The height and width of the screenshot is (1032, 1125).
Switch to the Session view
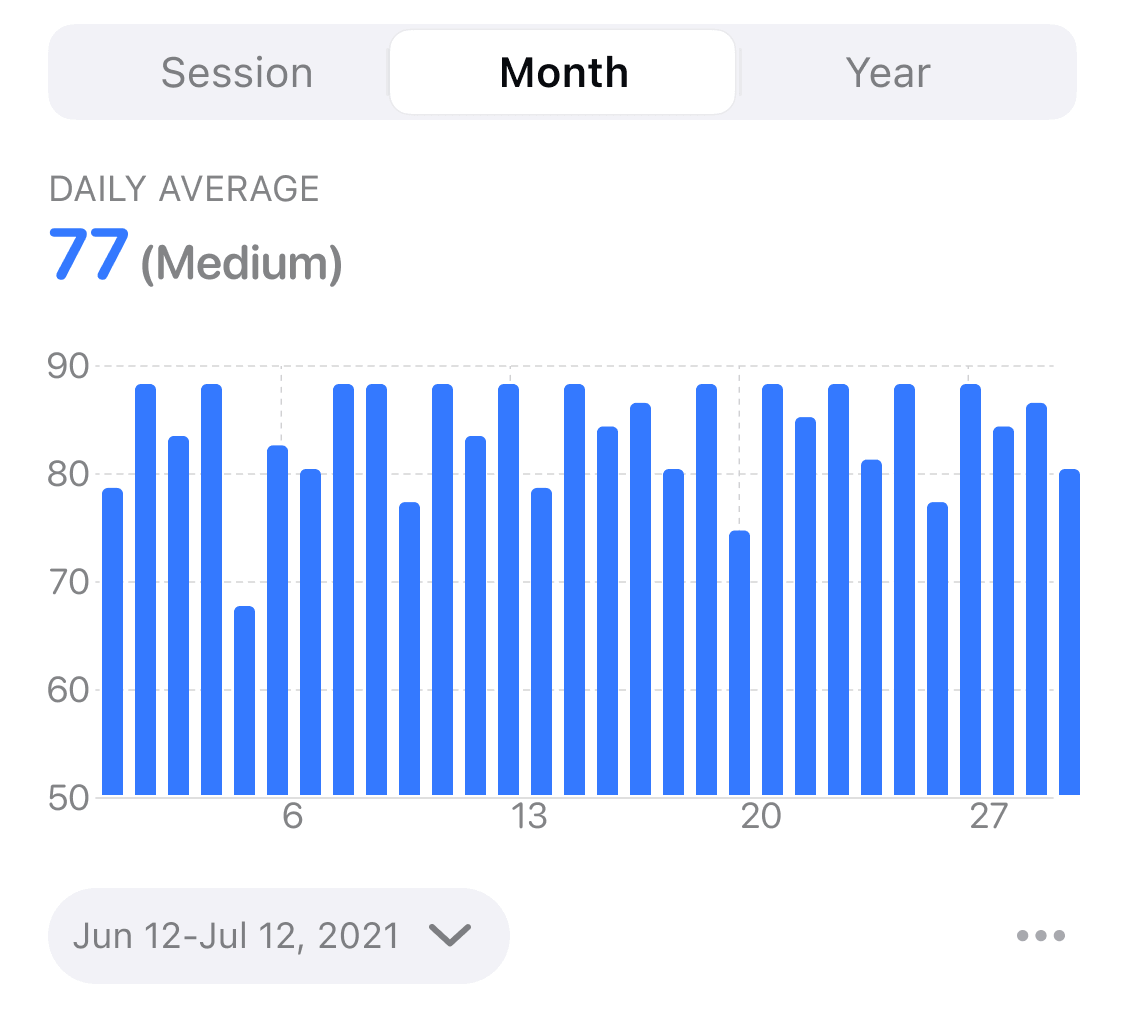[237, 73]
